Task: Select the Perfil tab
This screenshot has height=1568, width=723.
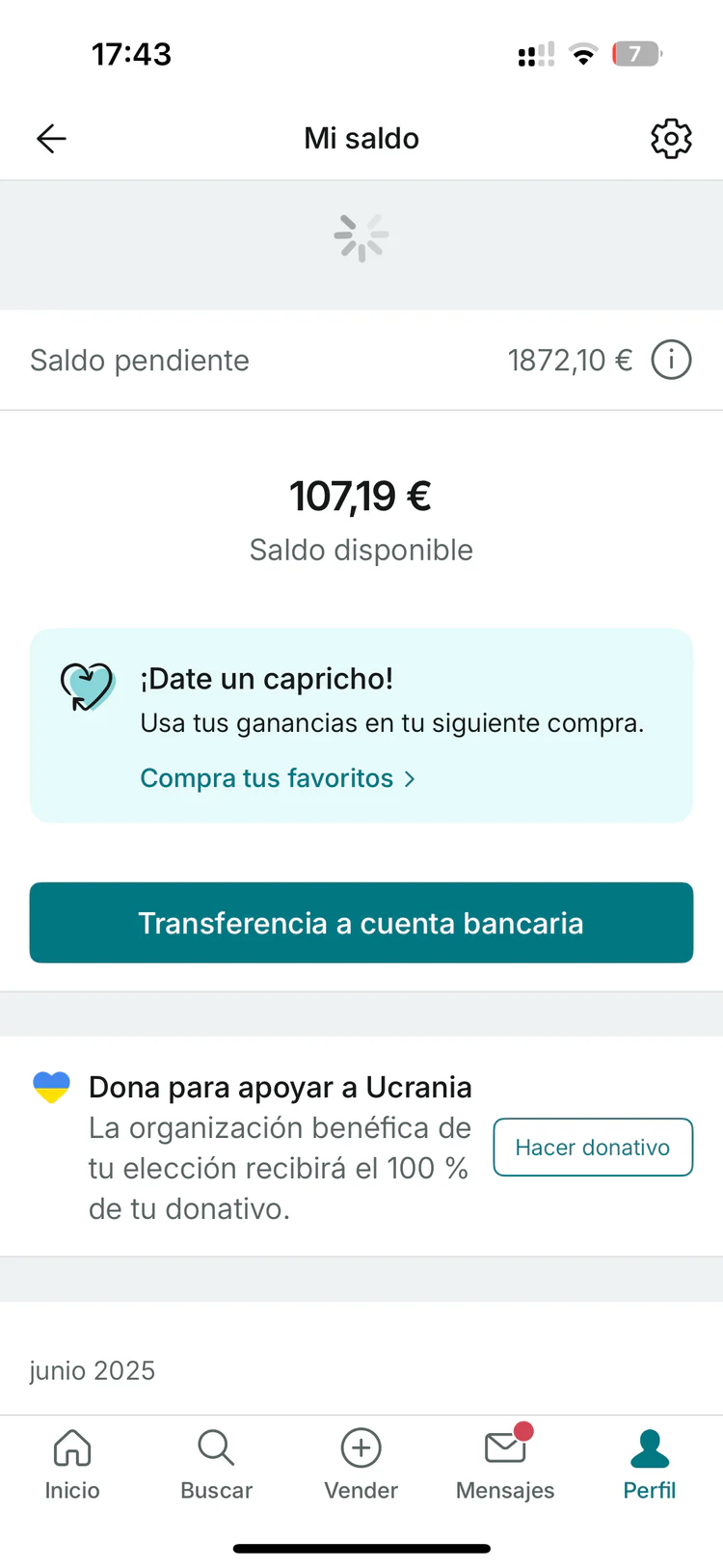Action: point(650,1464)
